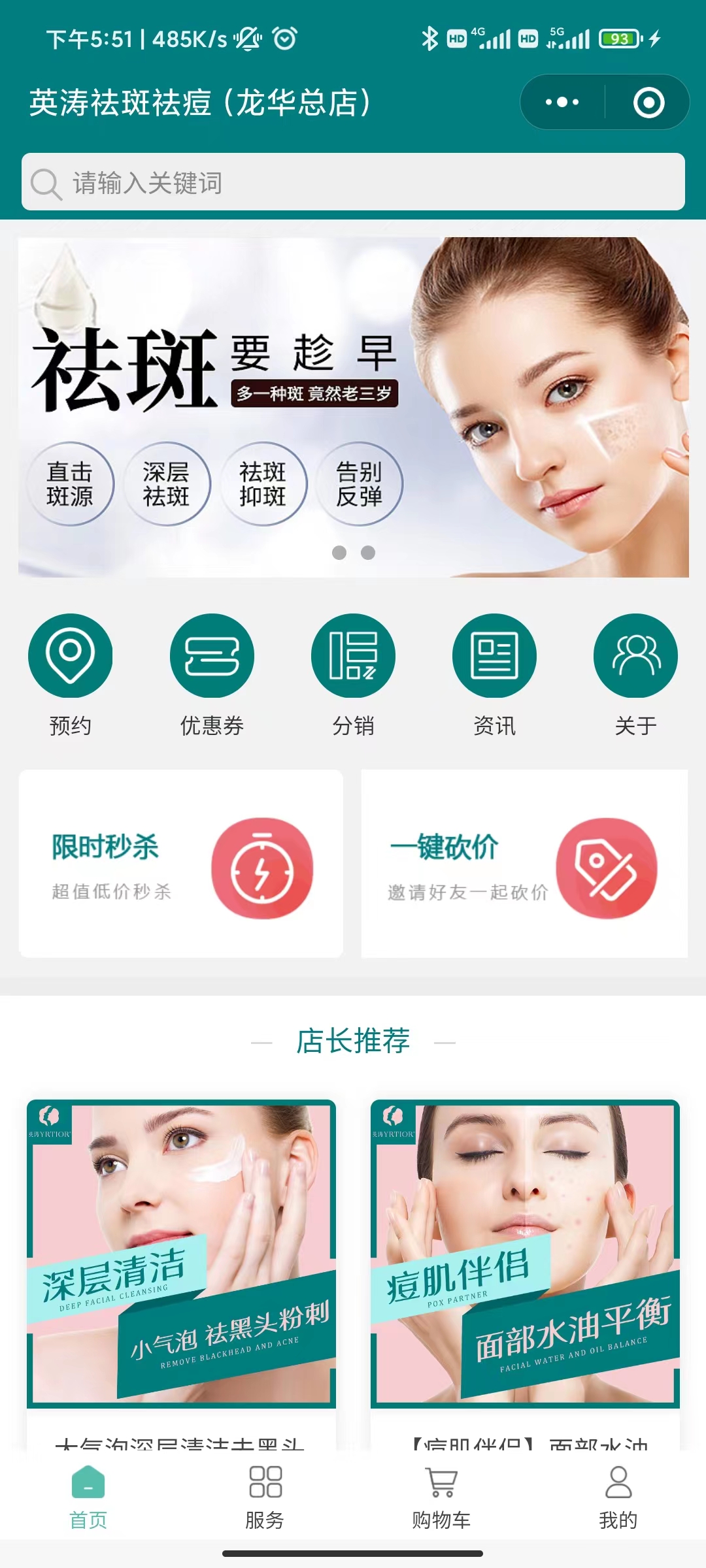Open the 关于 about page
Screen dimensions: 706x1568
pyautogui.click(x=635, y=674)
